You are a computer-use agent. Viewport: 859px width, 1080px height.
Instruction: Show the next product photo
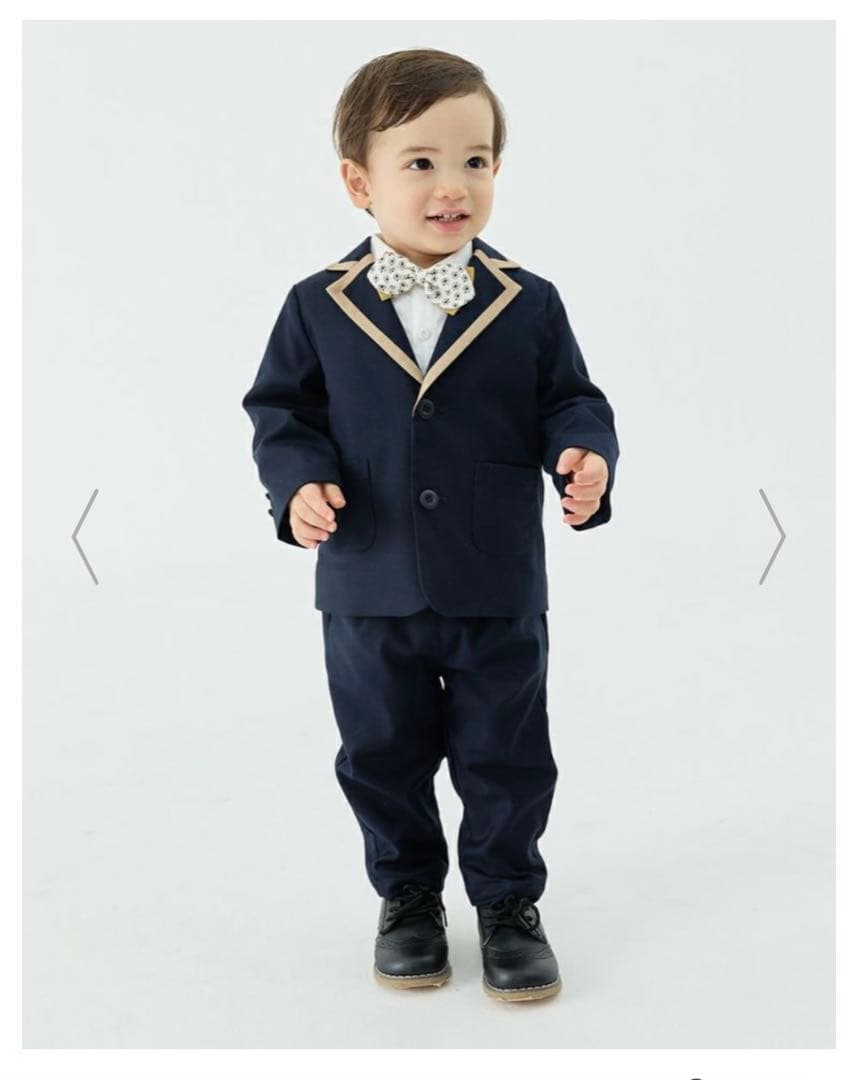tap(771, 536)
